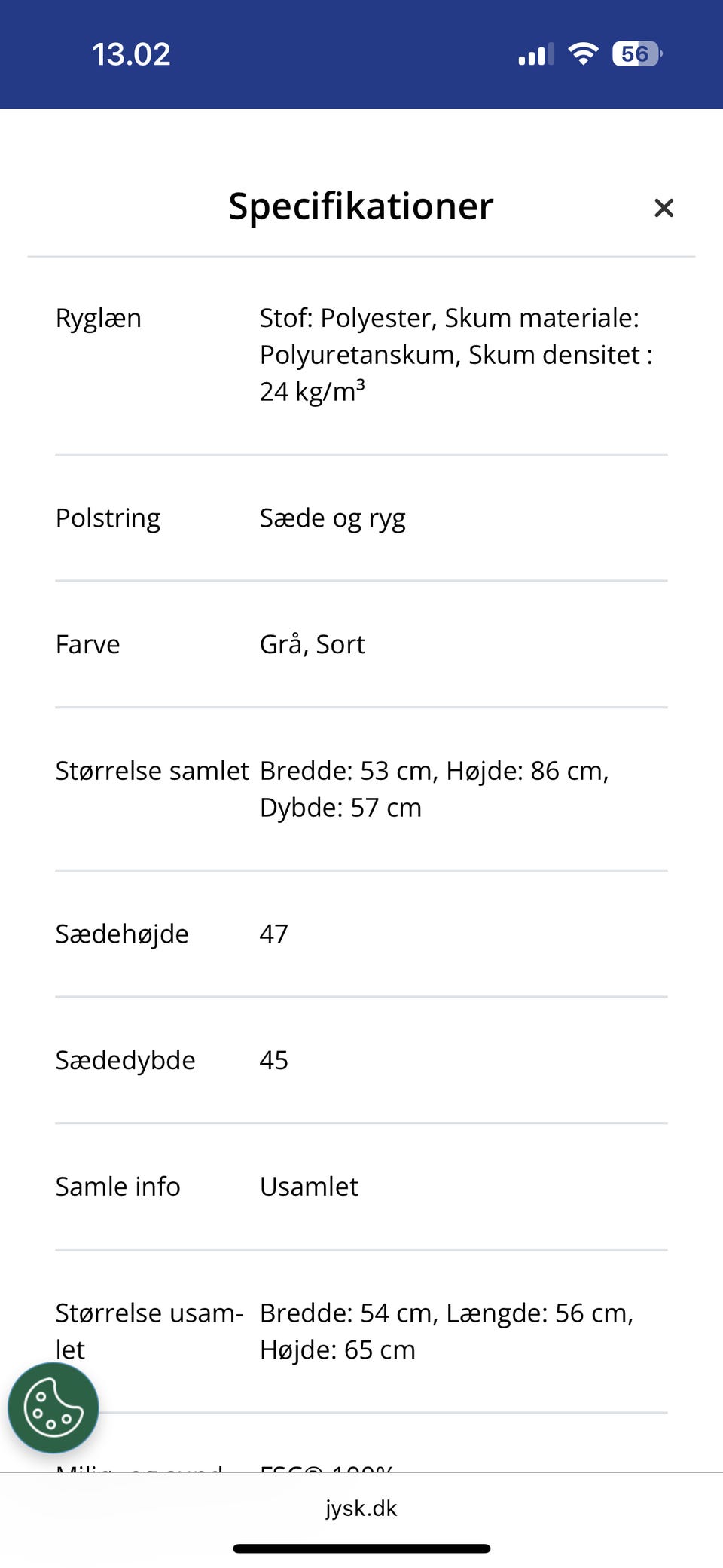Select the Sædehøjde value 47

coord(274,934)
